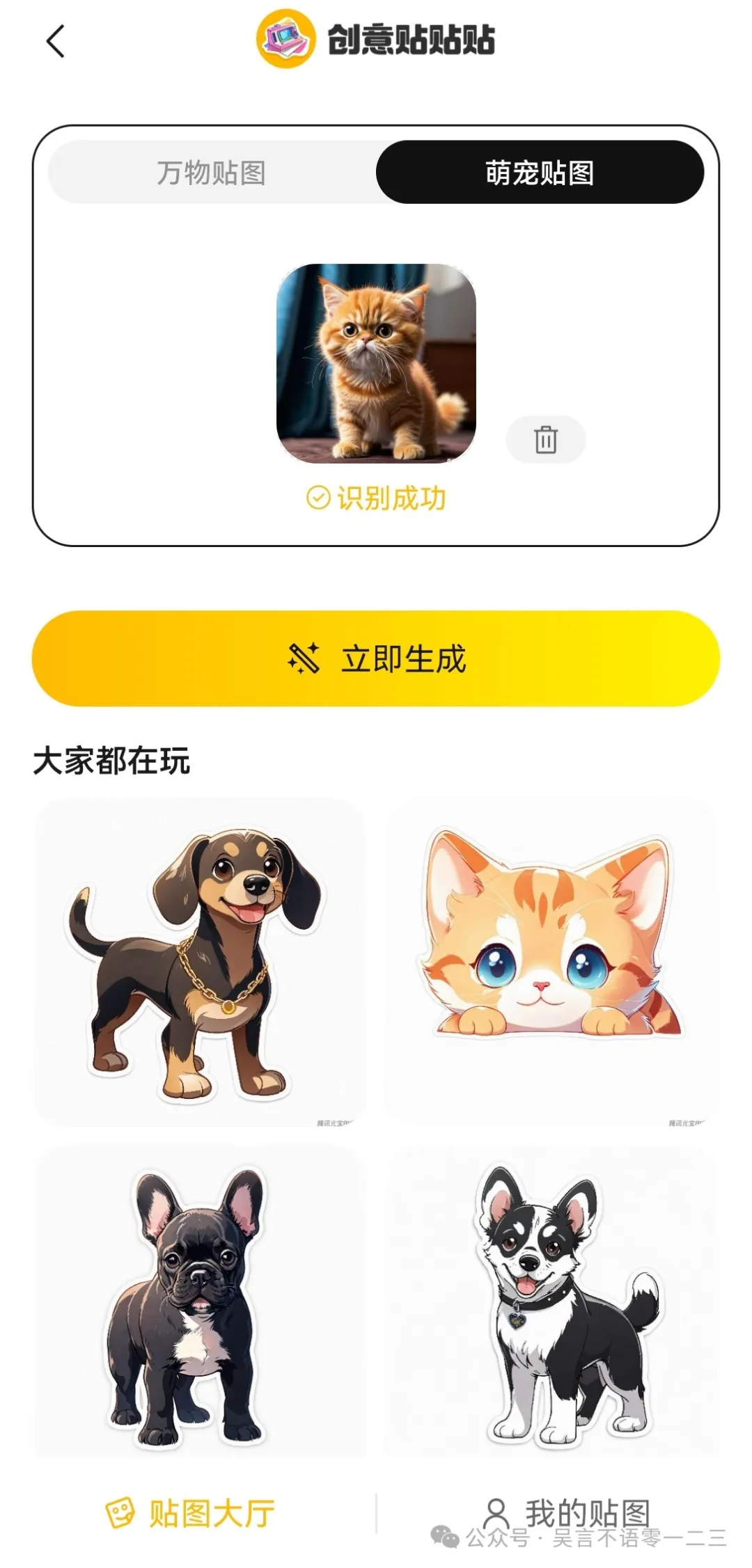The image size is (752, 1568).
Task: Switch to the 贴图大厅 tab
Action: point(189,1513)
